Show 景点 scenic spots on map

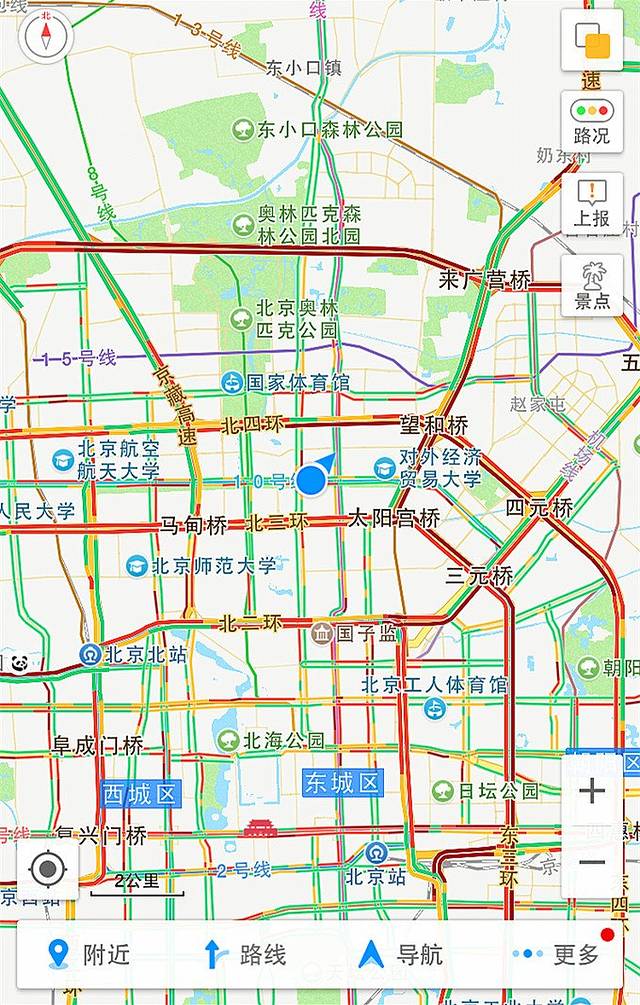pos(591,286)
